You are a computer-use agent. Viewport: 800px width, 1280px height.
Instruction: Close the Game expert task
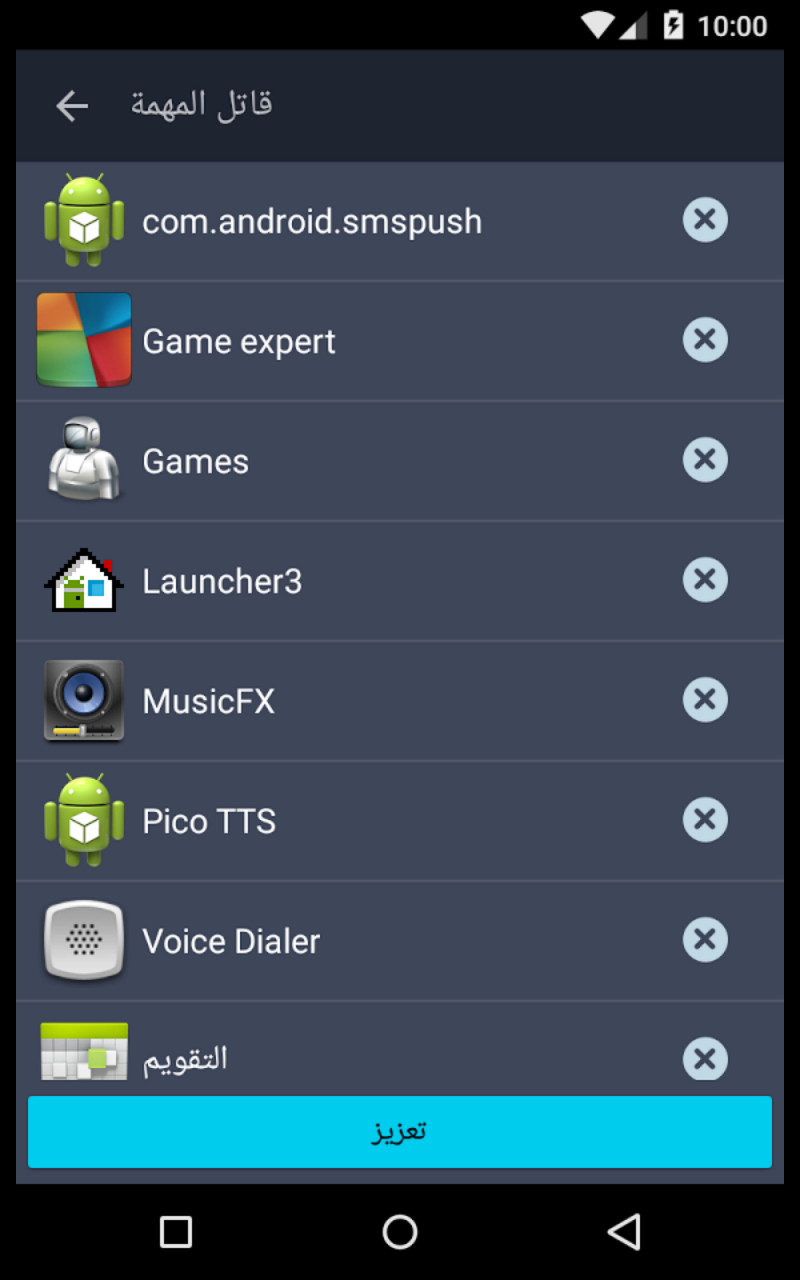[x=705, y=340]
